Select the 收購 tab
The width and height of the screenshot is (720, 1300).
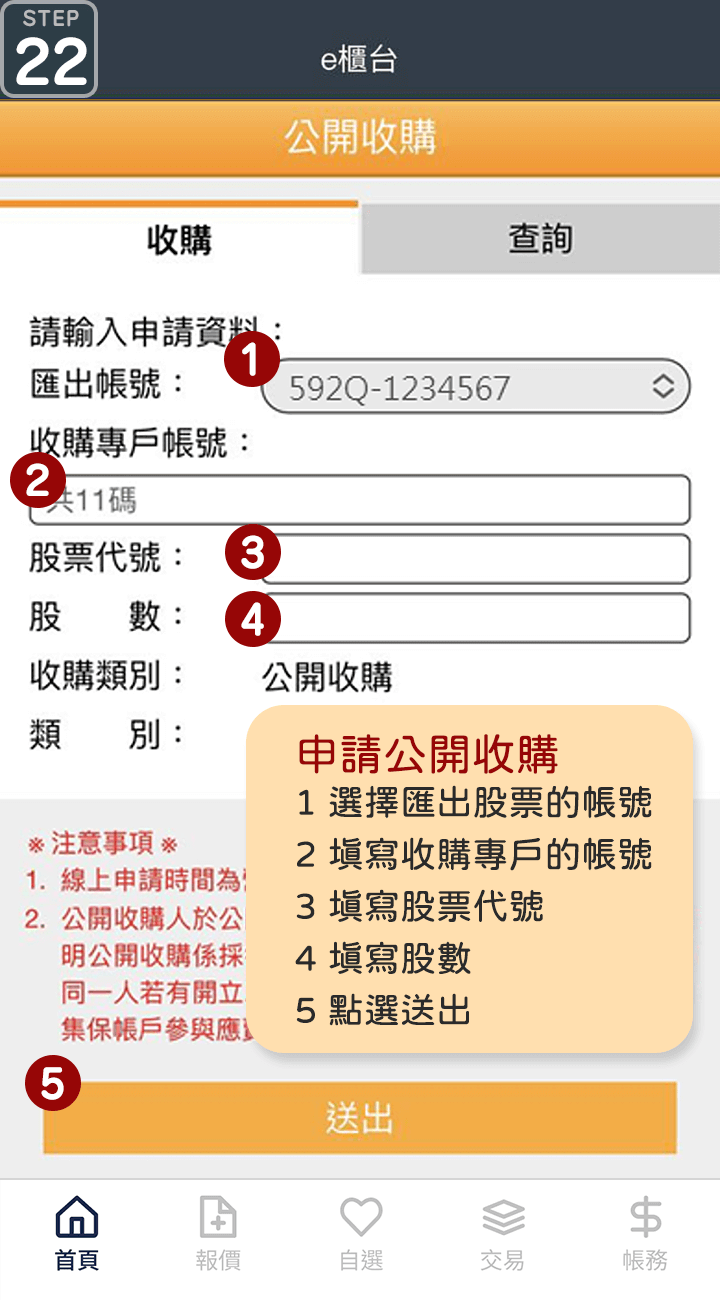click(x=179, y=239)
